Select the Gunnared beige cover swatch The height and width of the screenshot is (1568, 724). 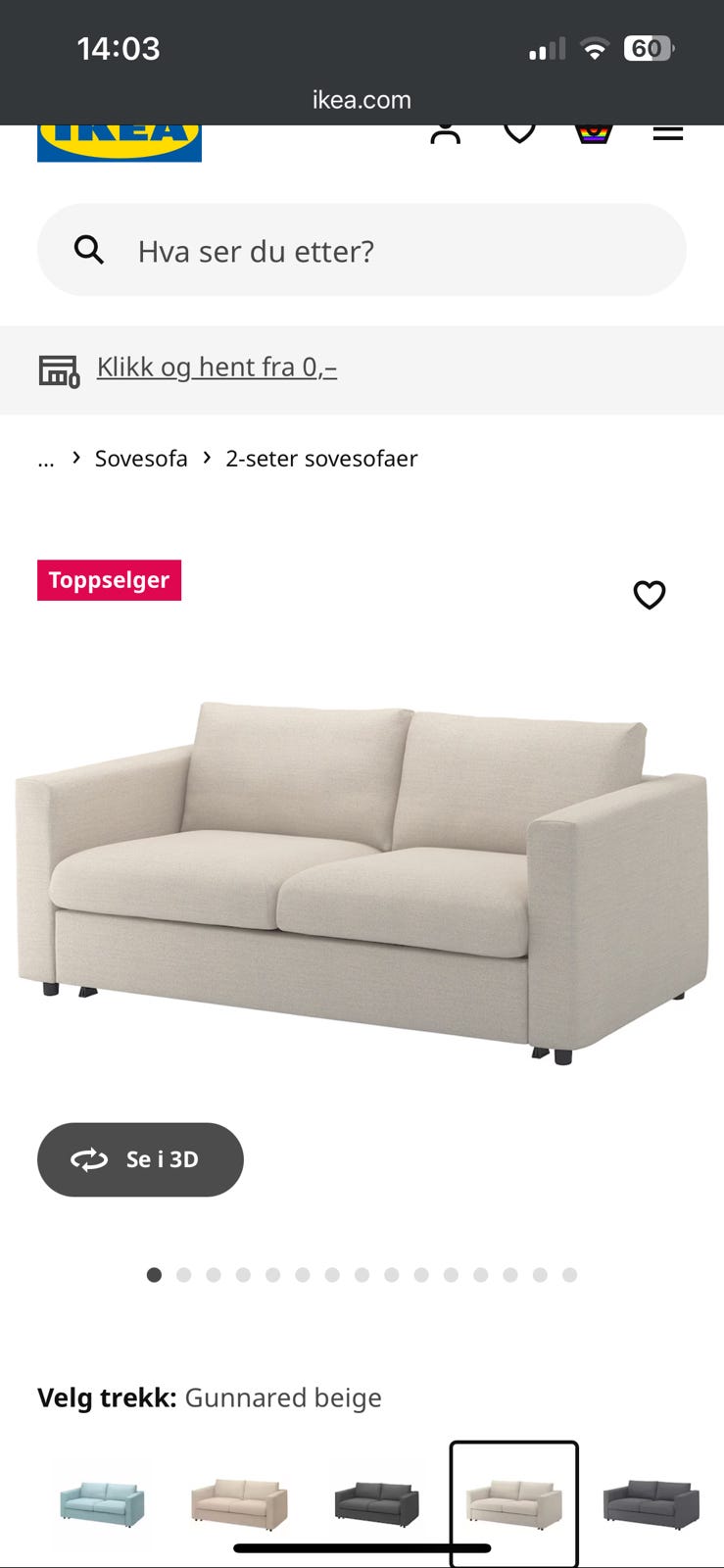513,1502
